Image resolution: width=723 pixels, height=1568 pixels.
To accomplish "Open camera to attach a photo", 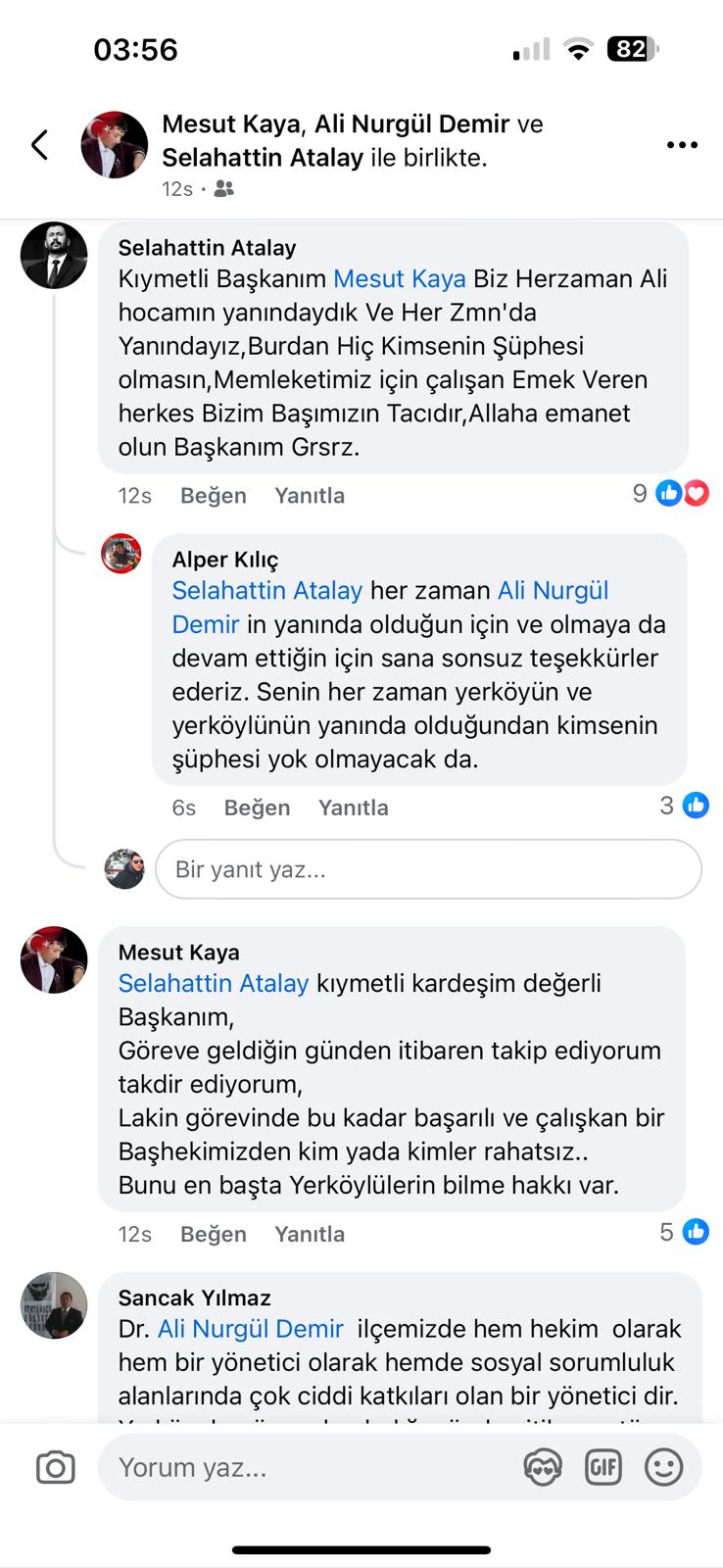I will tap(55, 1467).
